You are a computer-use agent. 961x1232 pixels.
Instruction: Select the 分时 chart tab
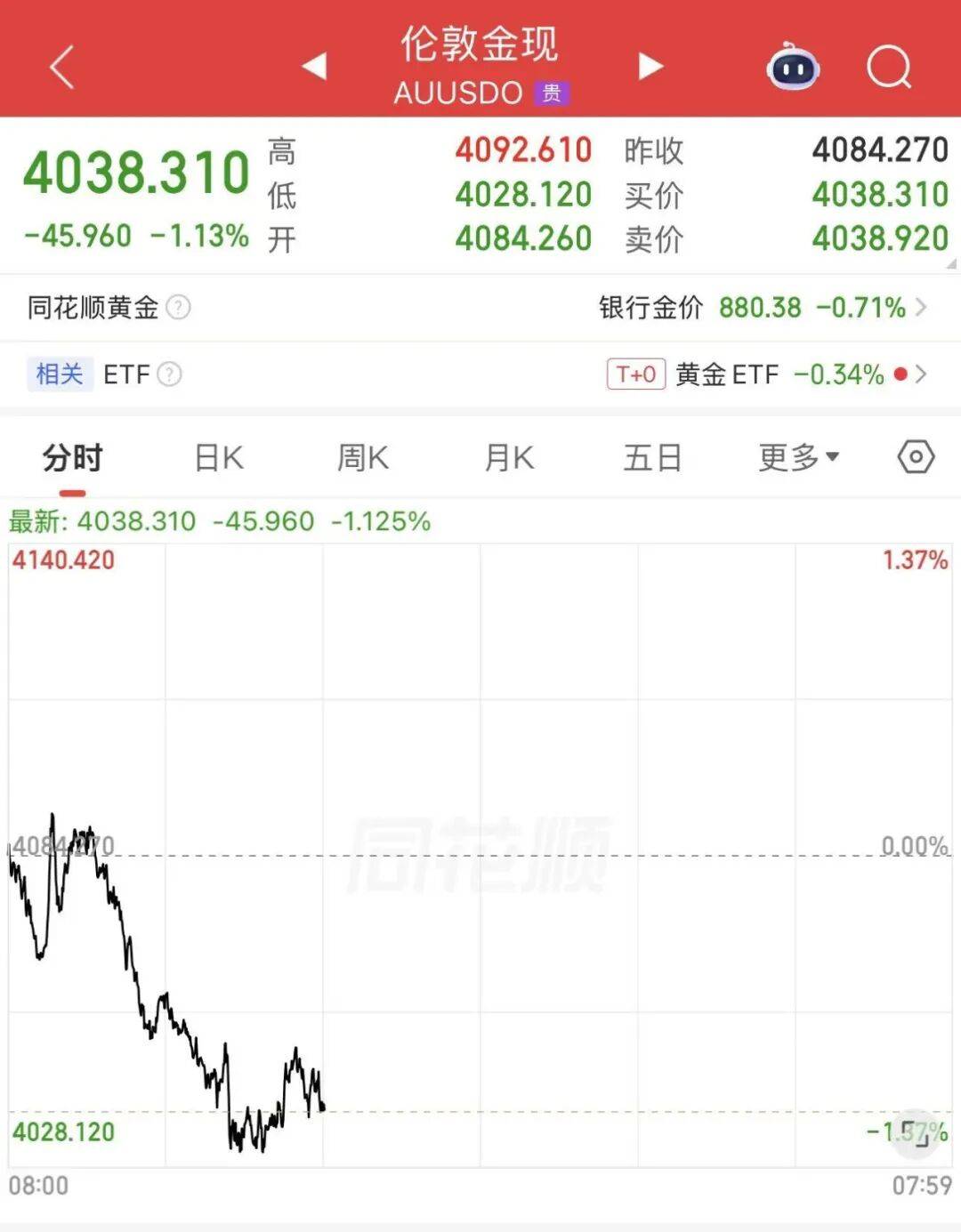click(x=73, y=458)
